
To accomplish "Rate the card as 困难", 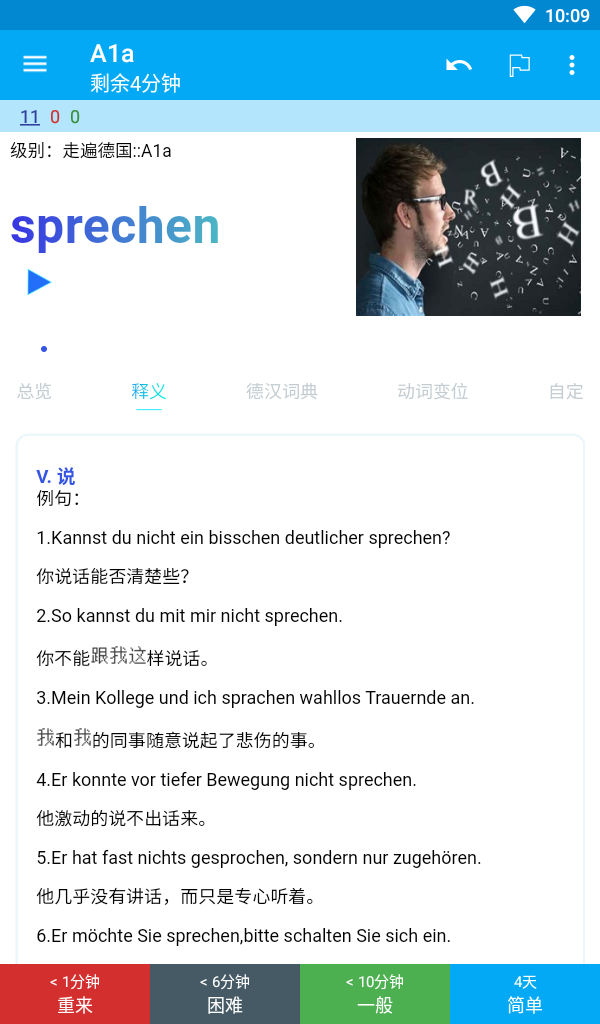I will click(225, 994).
